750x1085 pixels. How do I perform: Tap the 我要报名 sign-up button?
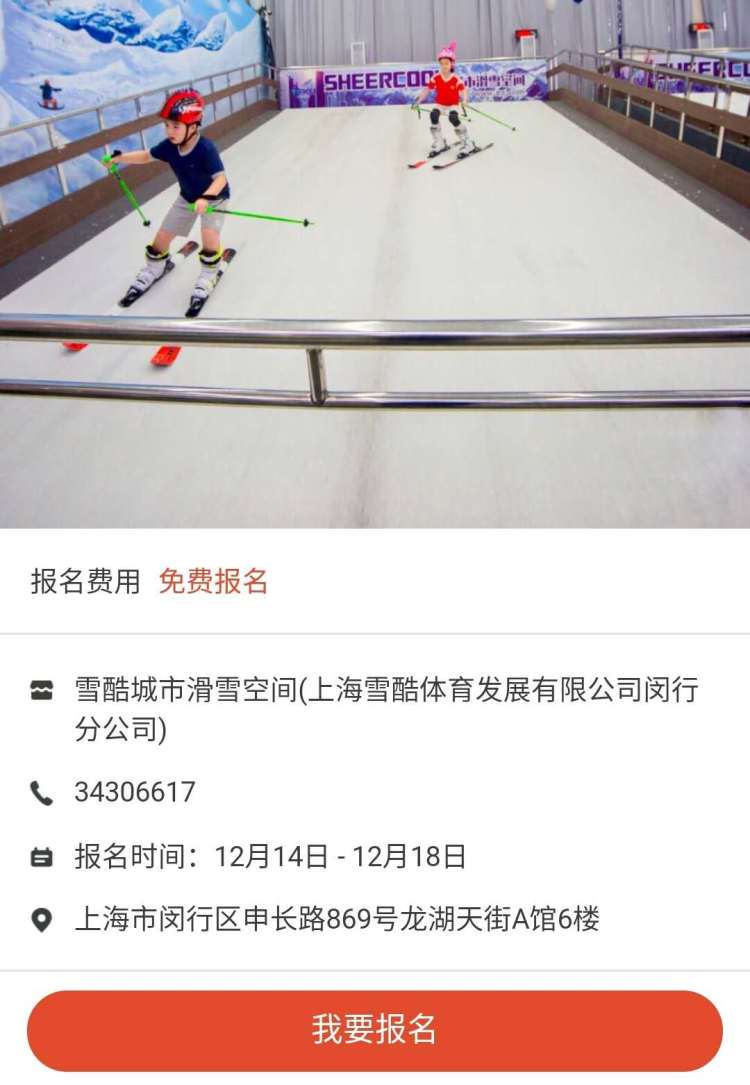(x=374, y=1030)
